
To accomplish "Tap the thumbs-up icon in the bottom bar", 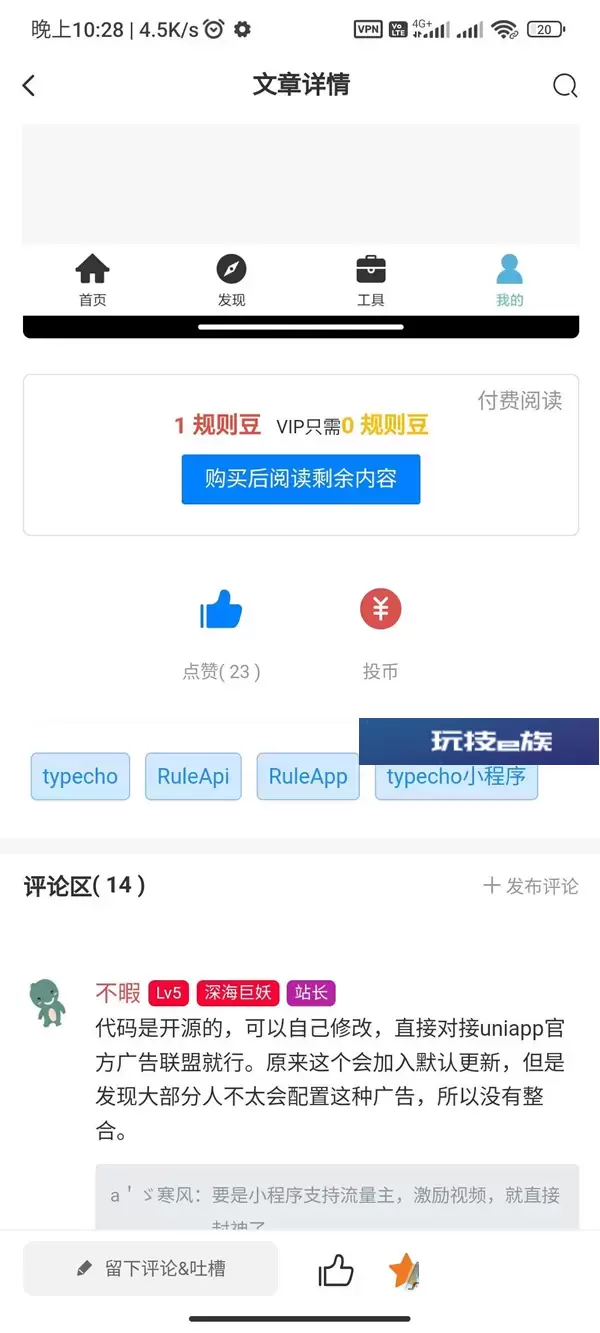I will pyautogui.click(x=336, y=1271).
